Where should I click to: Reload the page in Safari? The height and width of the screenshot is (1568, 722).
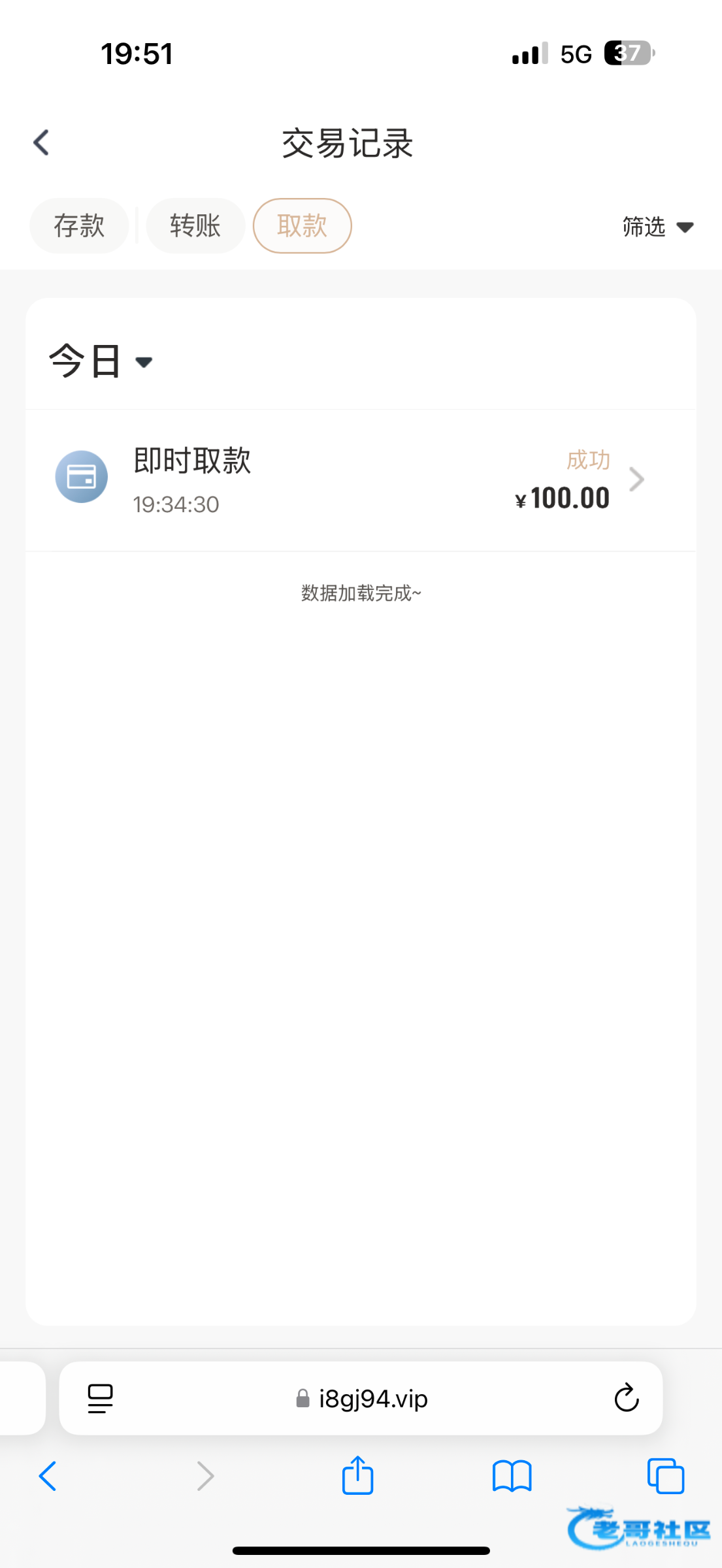tap(626, 1399)
